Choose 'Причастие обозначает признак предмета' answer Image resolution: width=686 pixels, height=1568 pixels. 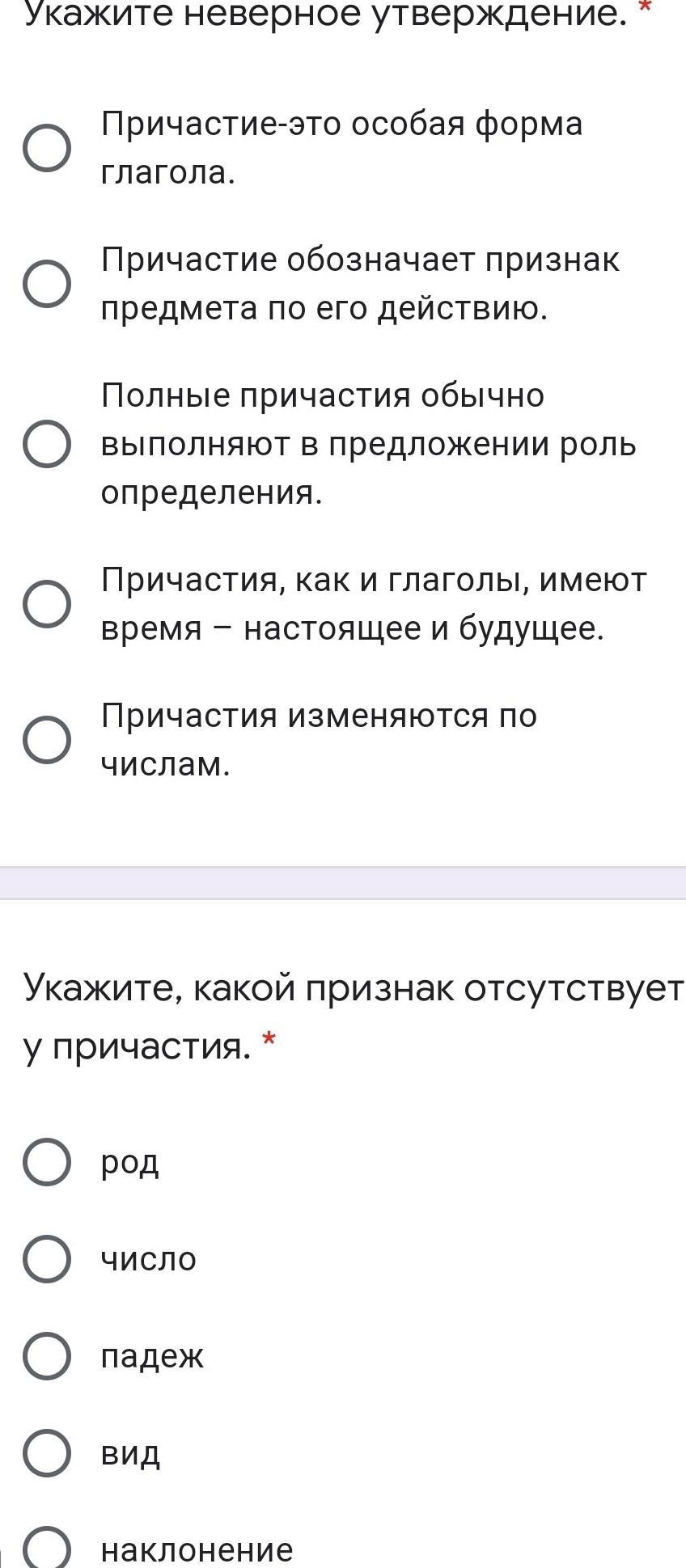pyautogui.click(x=47, y=285)
